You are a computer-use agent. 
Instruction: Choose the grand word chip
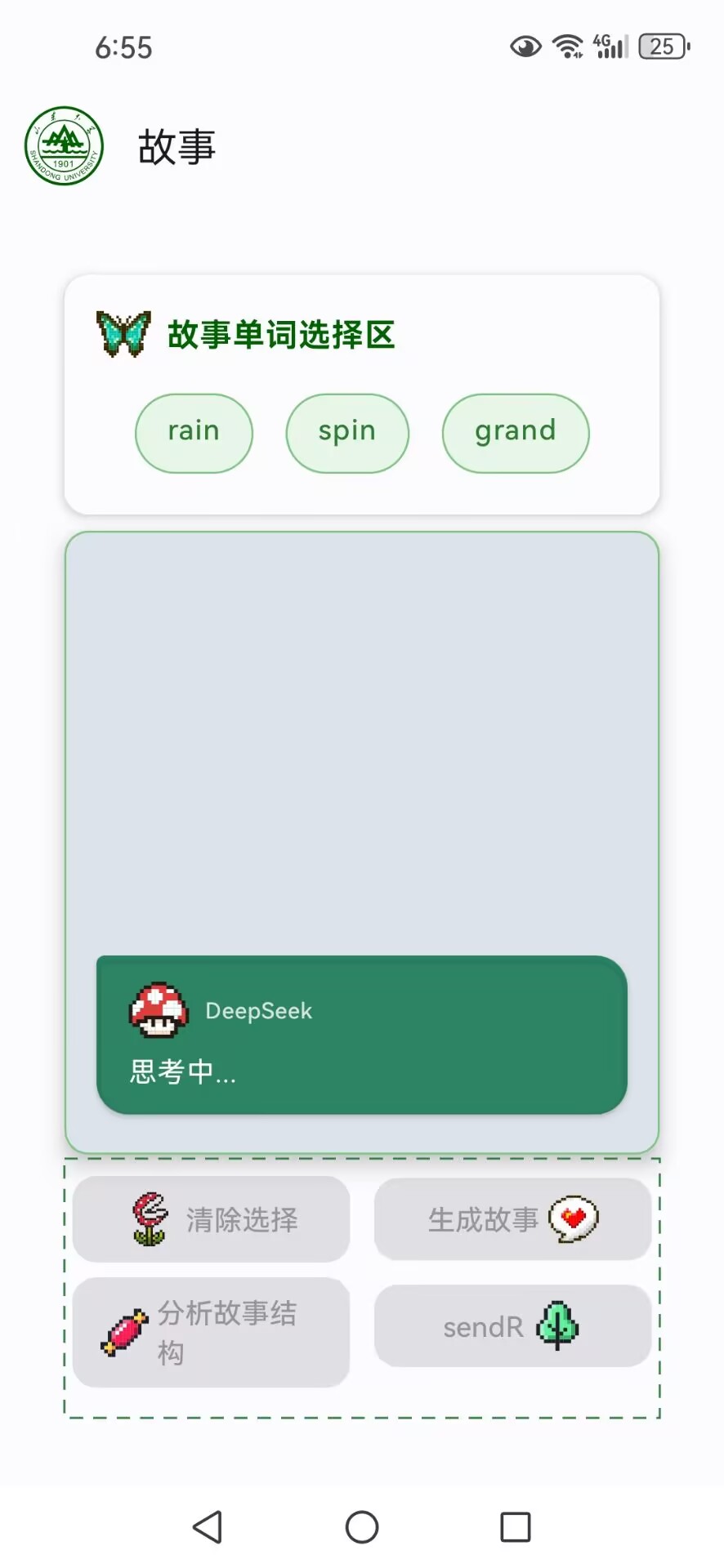click(516, 433)
